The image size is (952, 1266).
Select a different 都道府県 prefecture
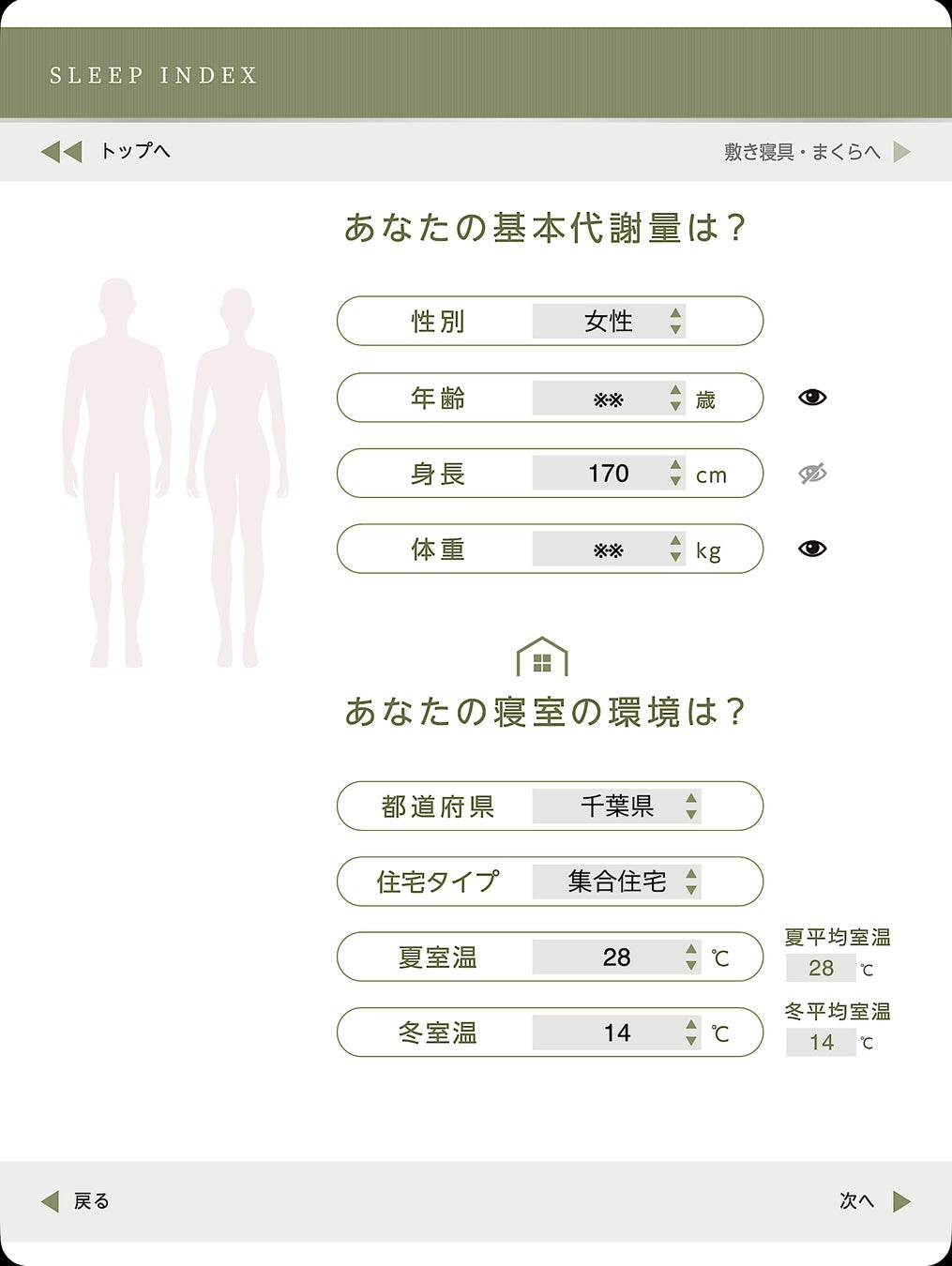click(616, 806)
